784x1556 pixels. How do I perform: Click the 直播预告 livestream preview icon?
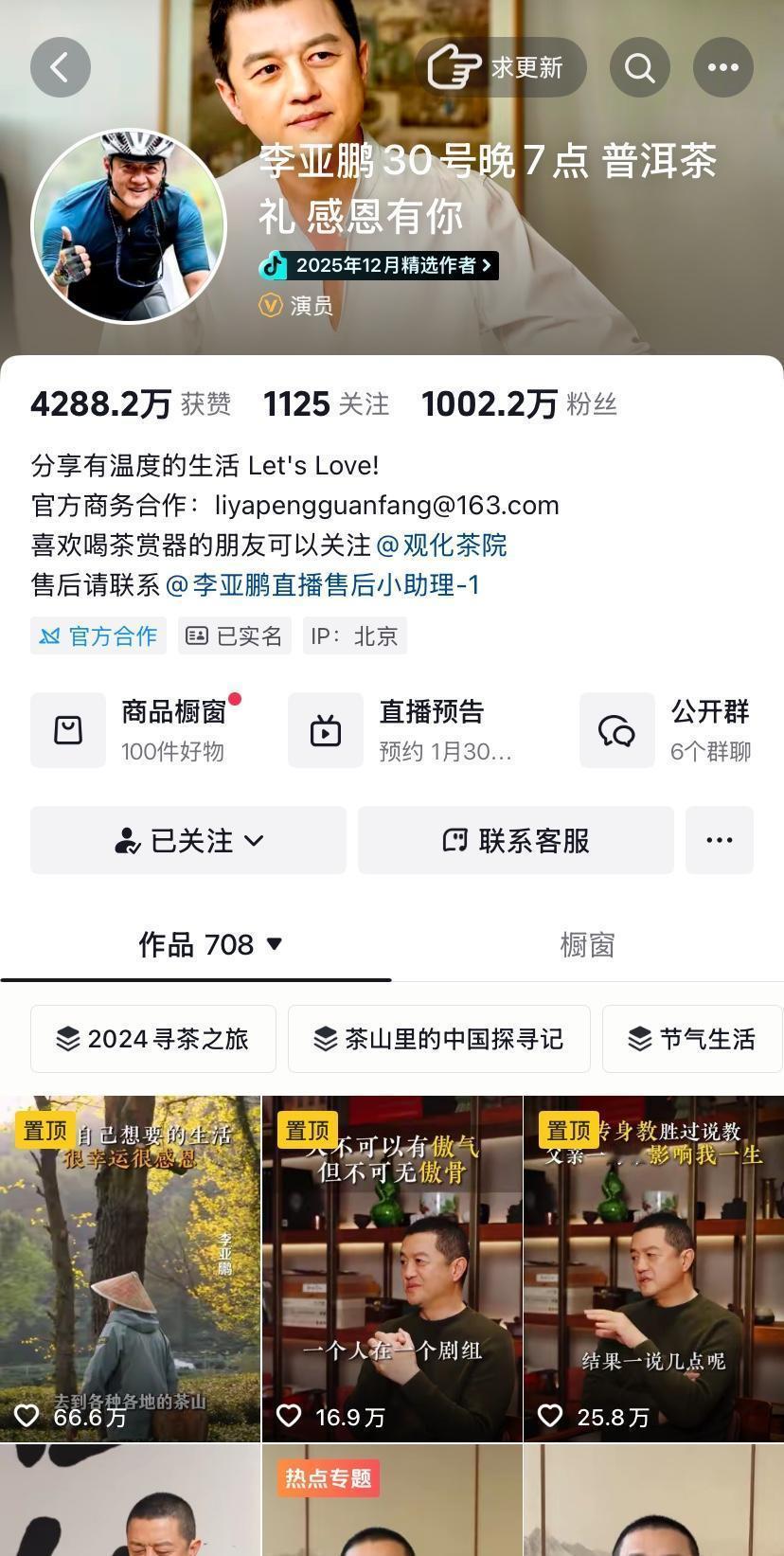click(326, 729)
